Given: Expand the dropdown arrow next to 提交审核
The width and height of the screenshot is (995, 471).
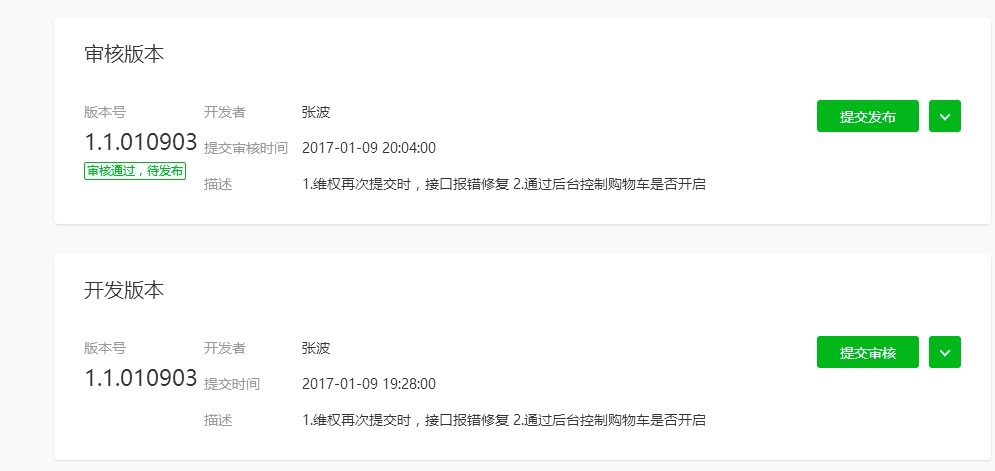Looking at the screenshot, I should pyautogui.click(x=944, y=352).
